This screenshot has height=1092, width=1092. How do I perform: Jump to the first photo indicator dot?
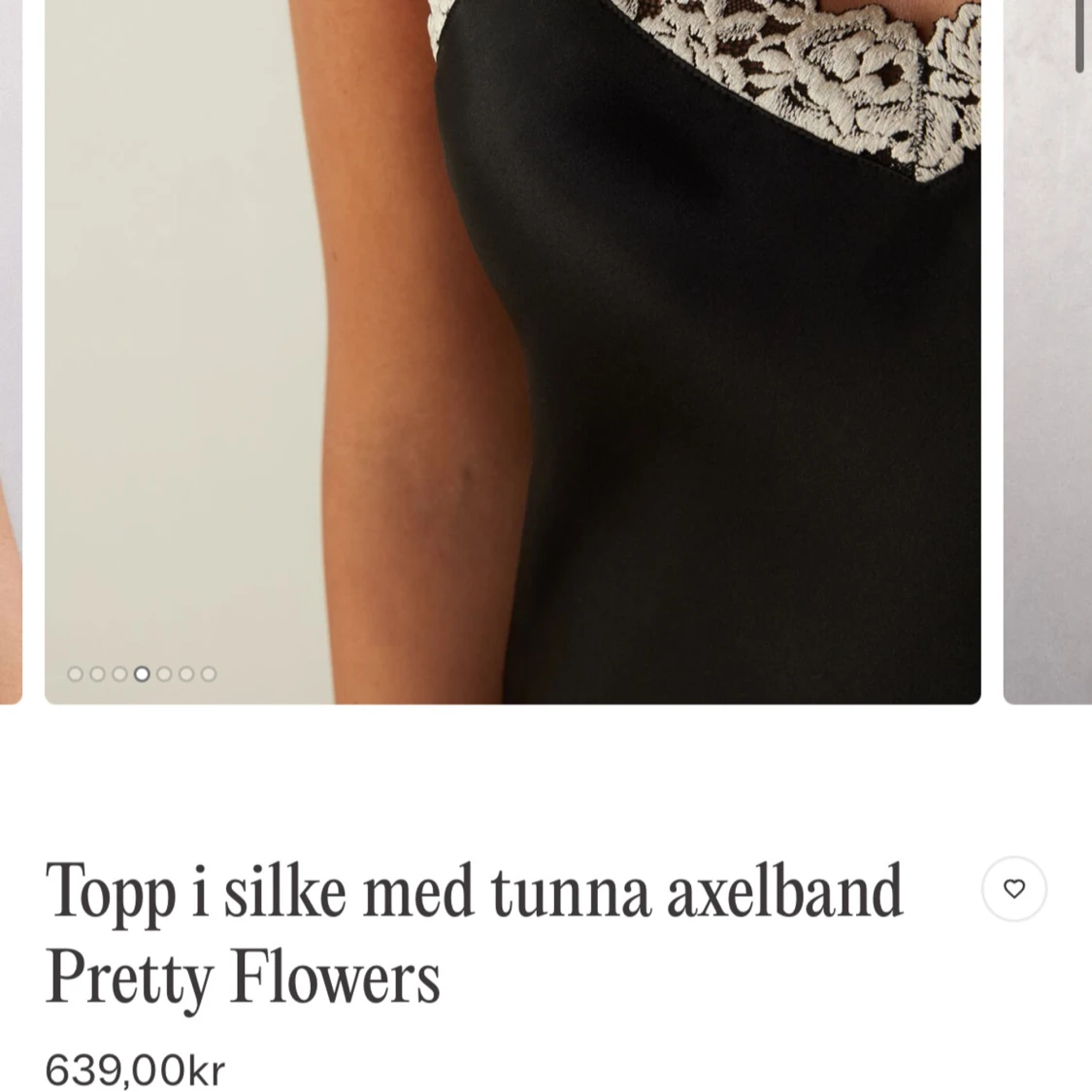[75, 674]
